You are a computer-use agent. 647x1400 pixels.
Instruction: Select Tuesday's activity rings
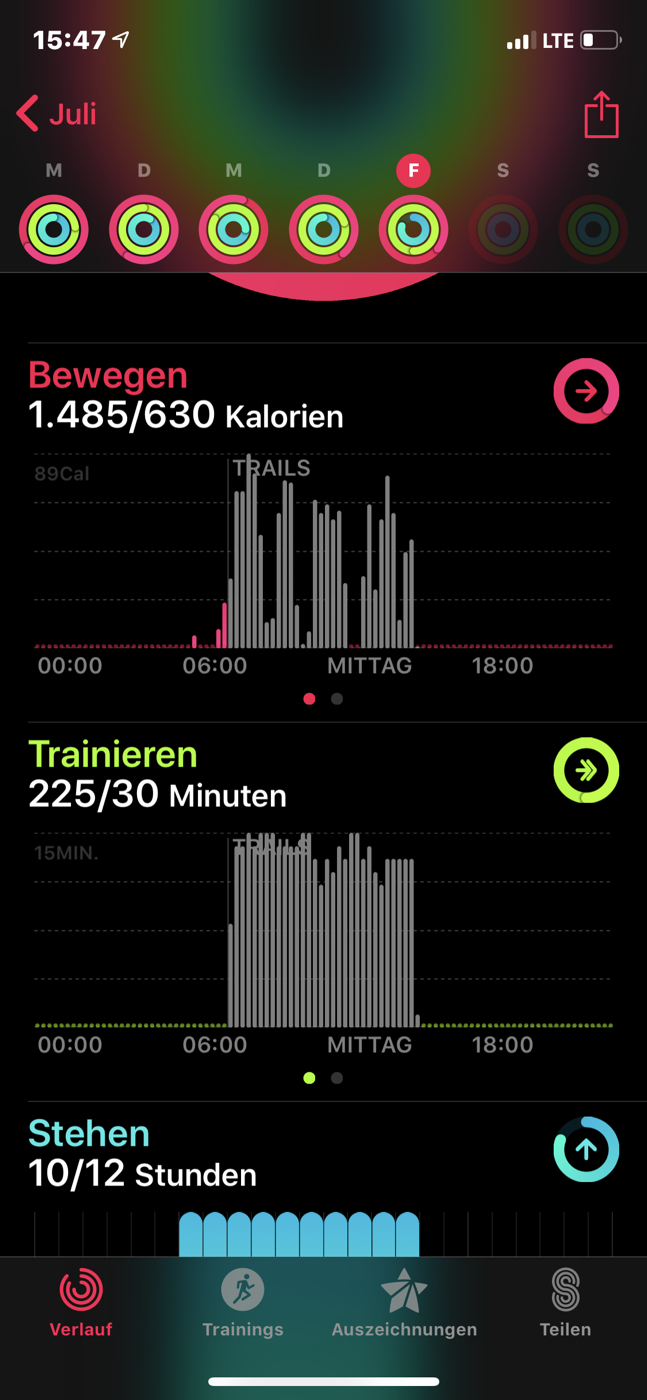pyautogui.click(x=144, y=229)
